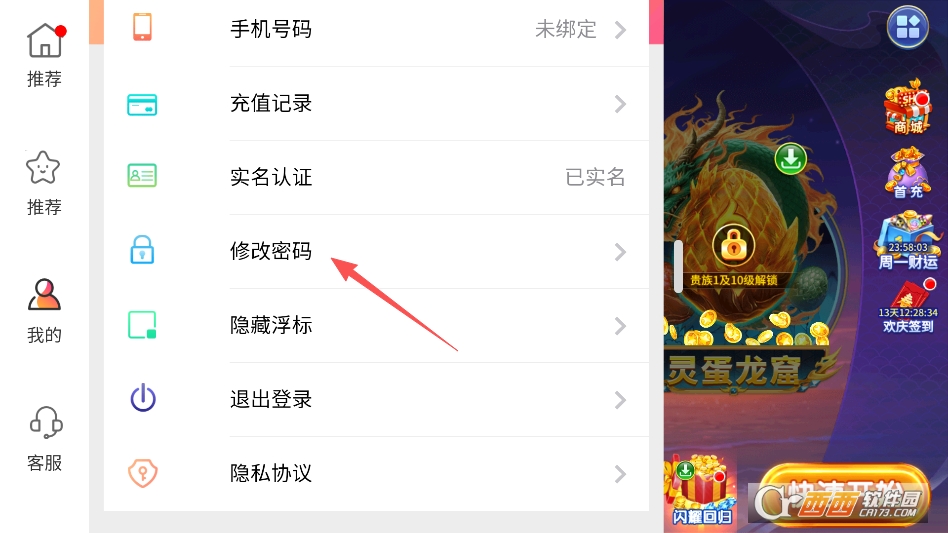Open the 欢庆签到 sign-in event
This screenshot has width=948, height=533.
[x=907, y=307]
